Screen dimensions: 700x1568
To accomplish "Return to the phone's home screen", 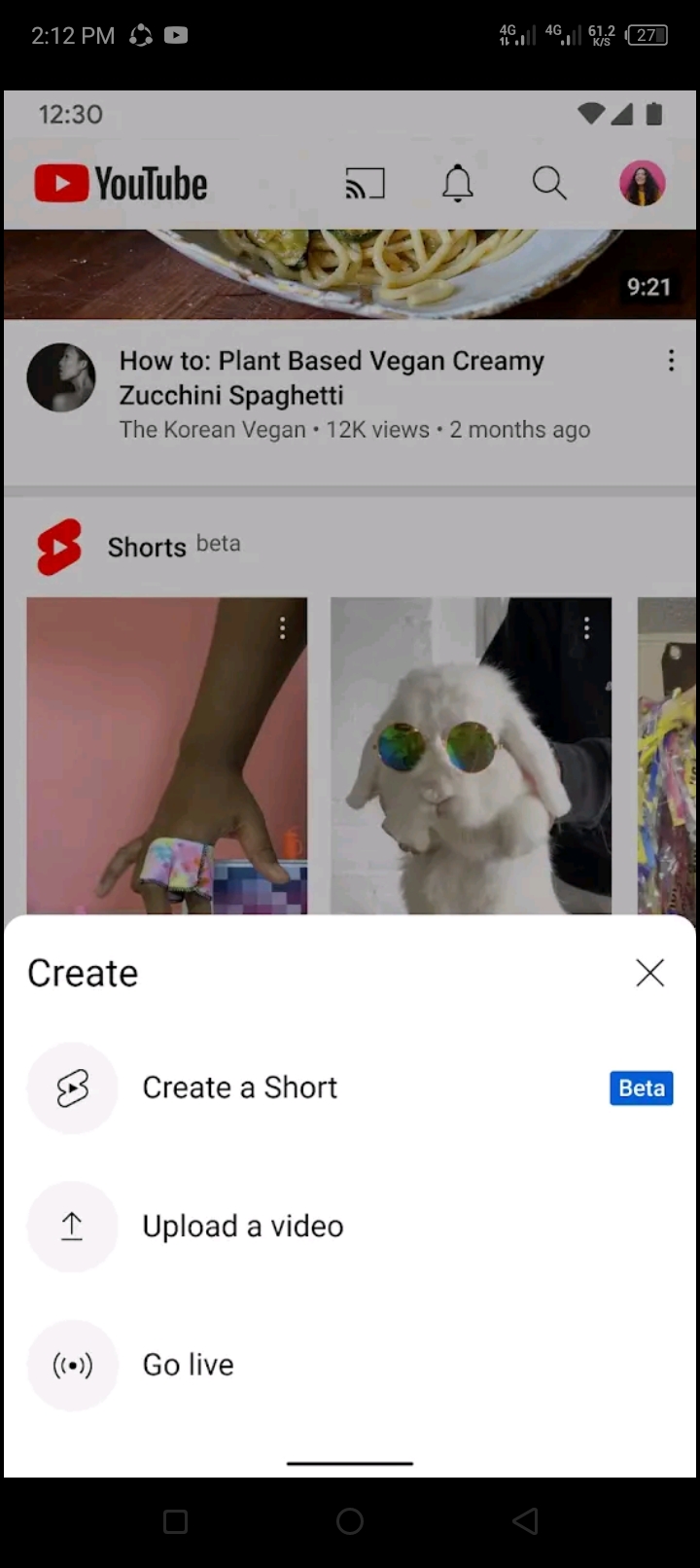I will tap(350, 1521).
